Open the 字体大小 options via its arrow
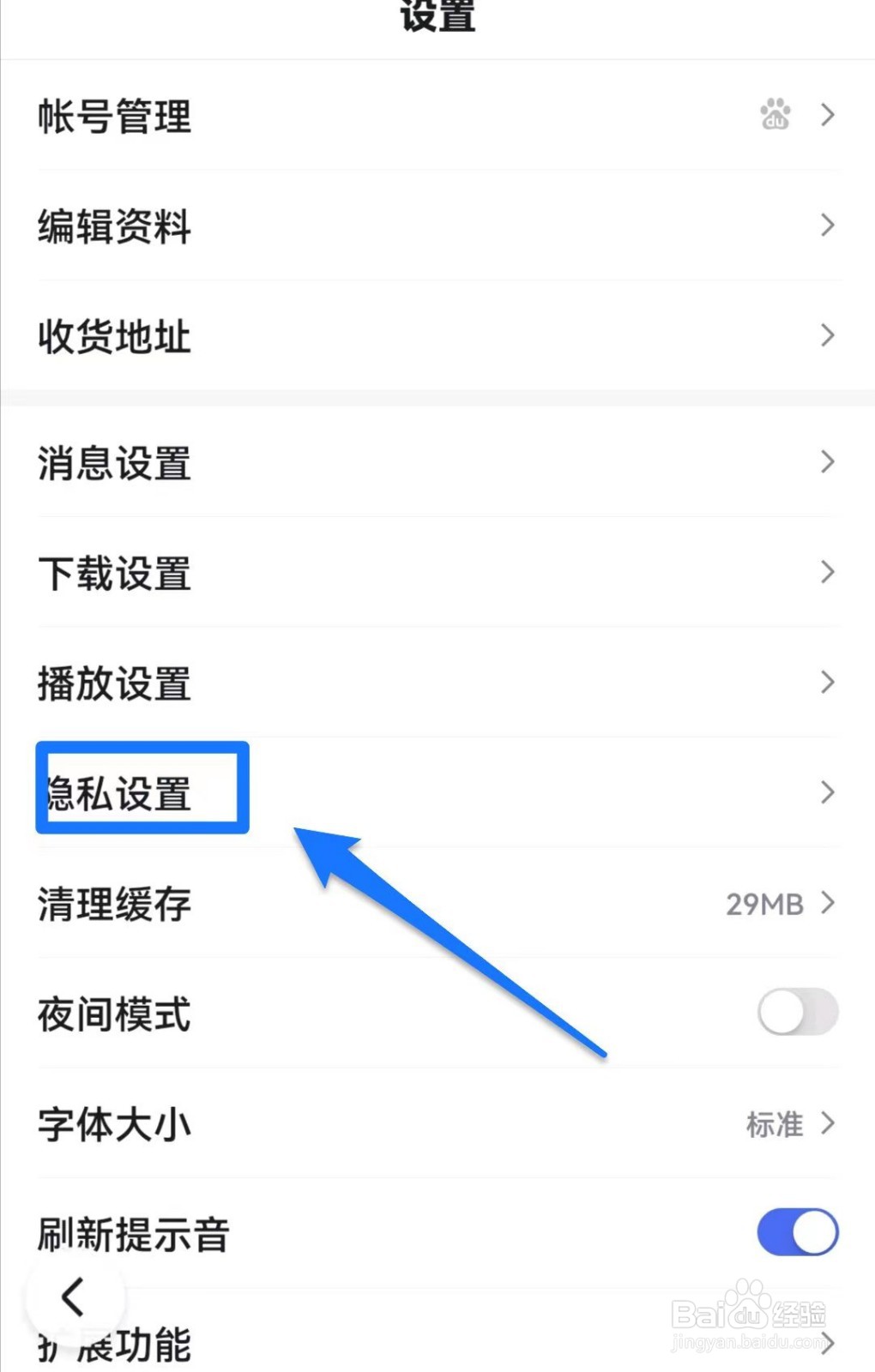 click(x=828, y=1123)
